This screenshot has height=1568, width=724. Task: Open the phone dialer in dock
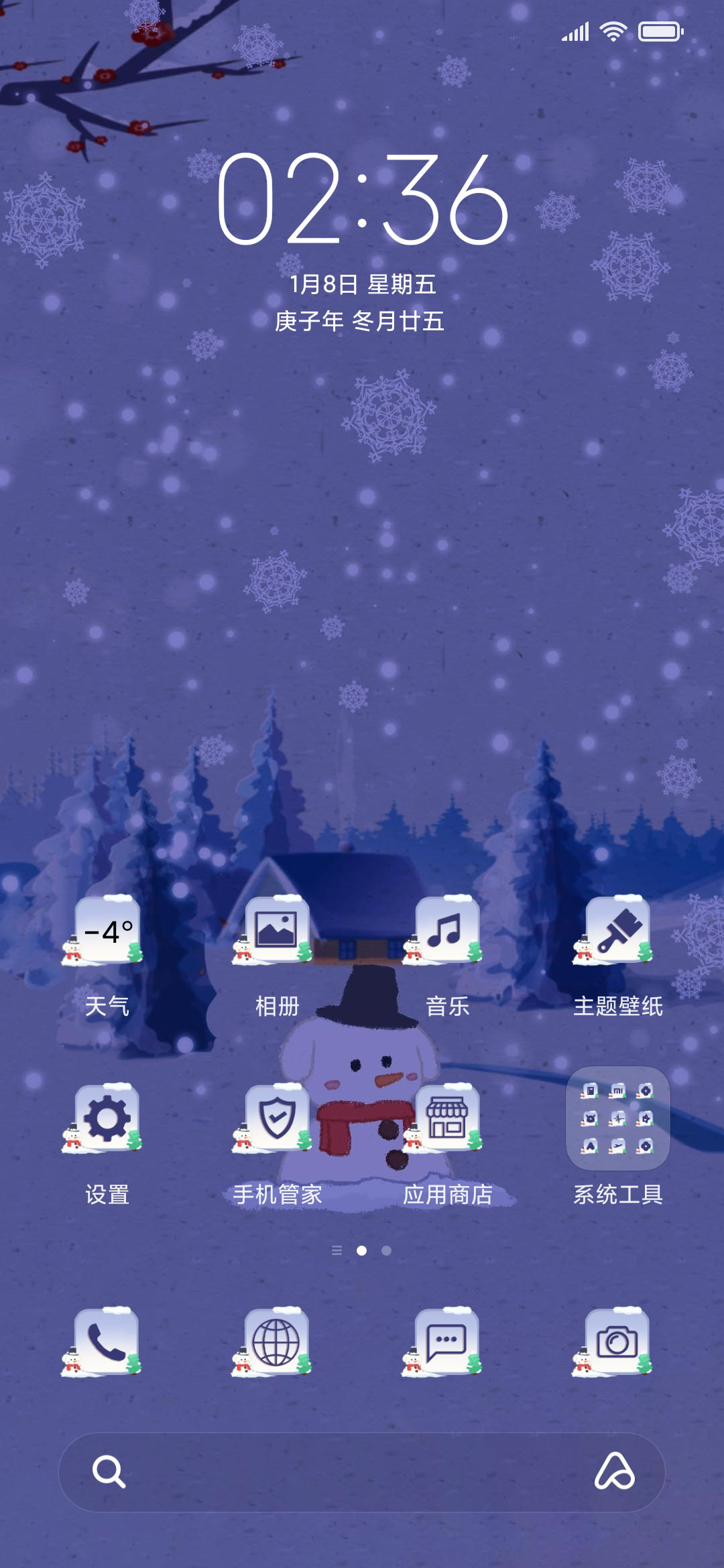point(107,1342)
